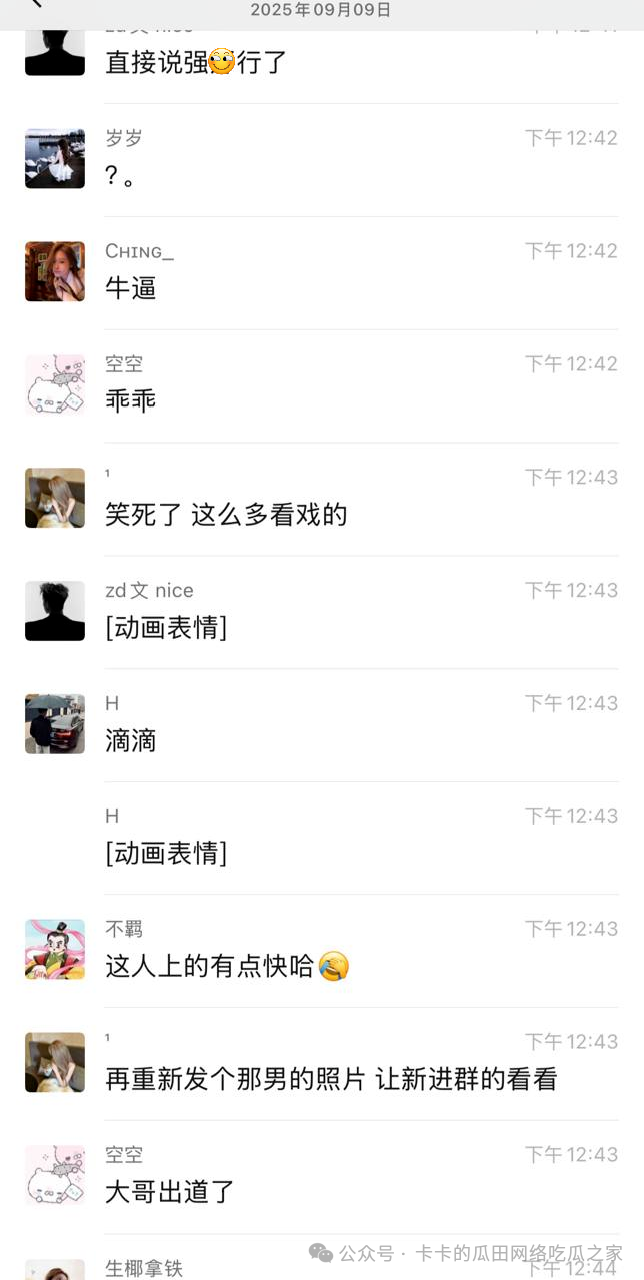Tap 不羁's cartoon avatar

point(54,949)
